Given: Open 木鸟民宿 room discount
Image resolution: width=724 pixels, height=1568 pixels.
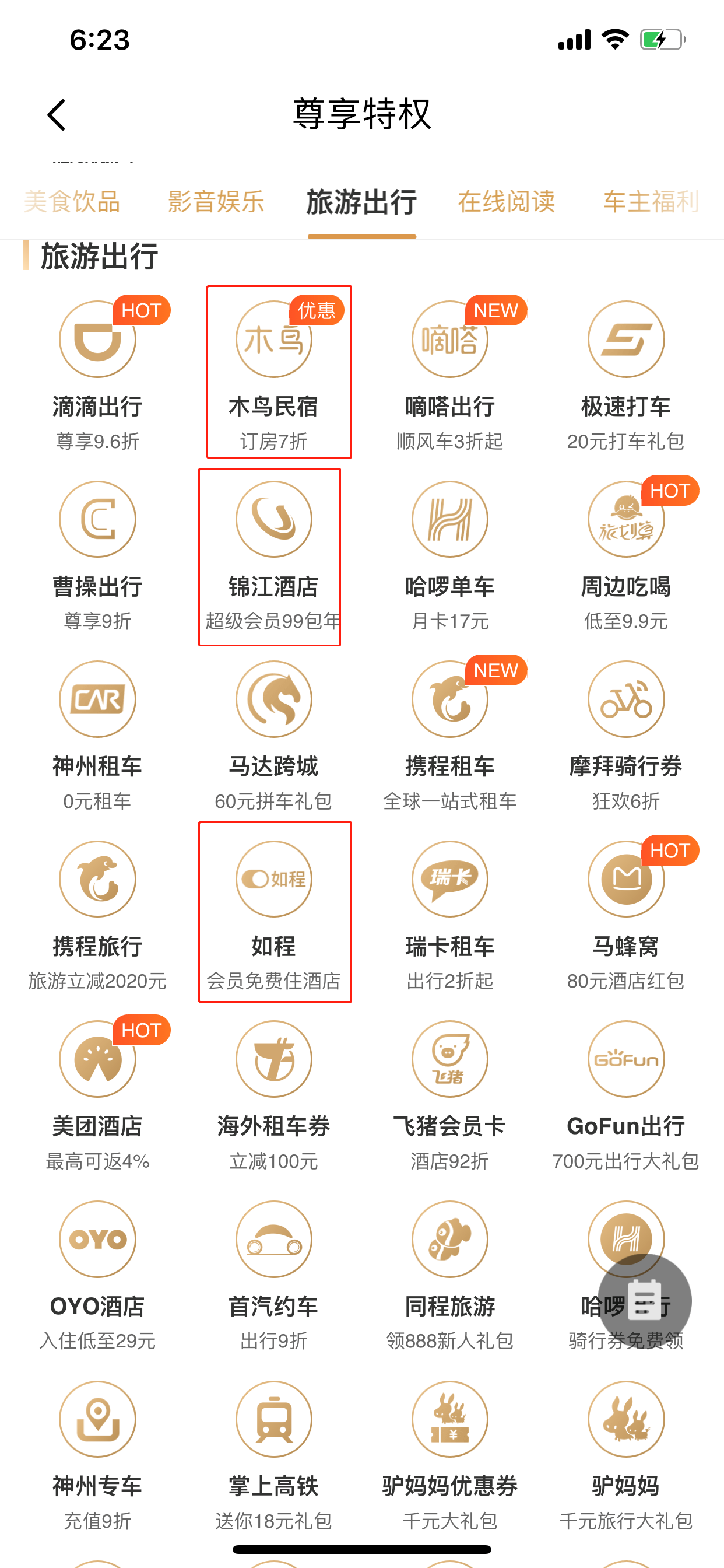Looking at the screenshot, I should [x=274, y=373].
